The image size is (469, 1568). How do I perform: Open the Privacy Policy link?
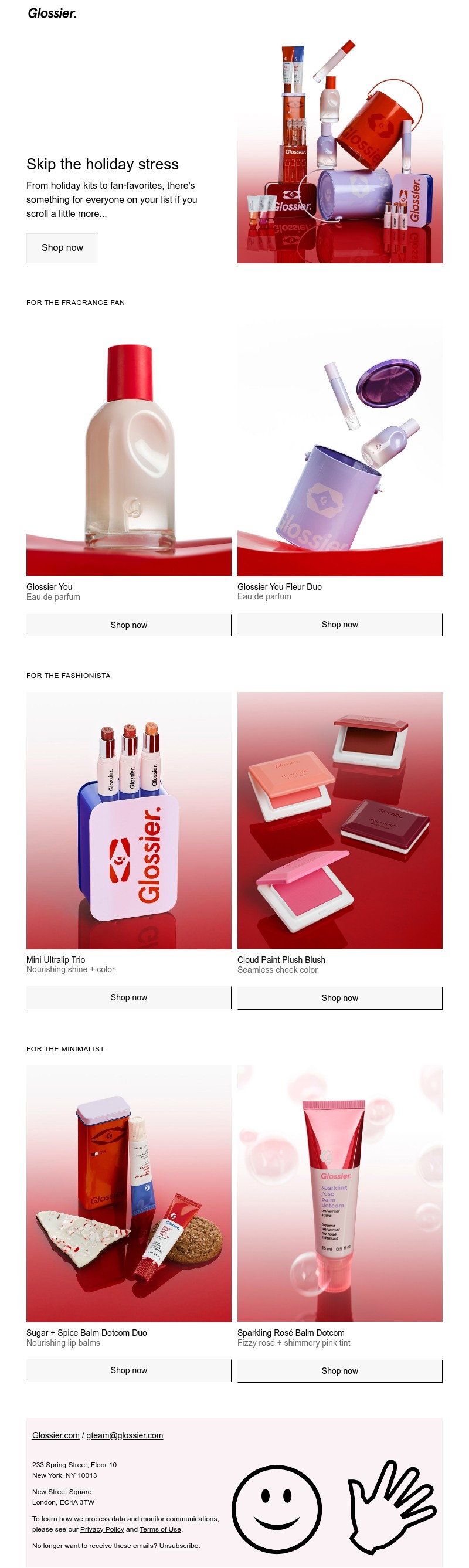point(101,1529)
